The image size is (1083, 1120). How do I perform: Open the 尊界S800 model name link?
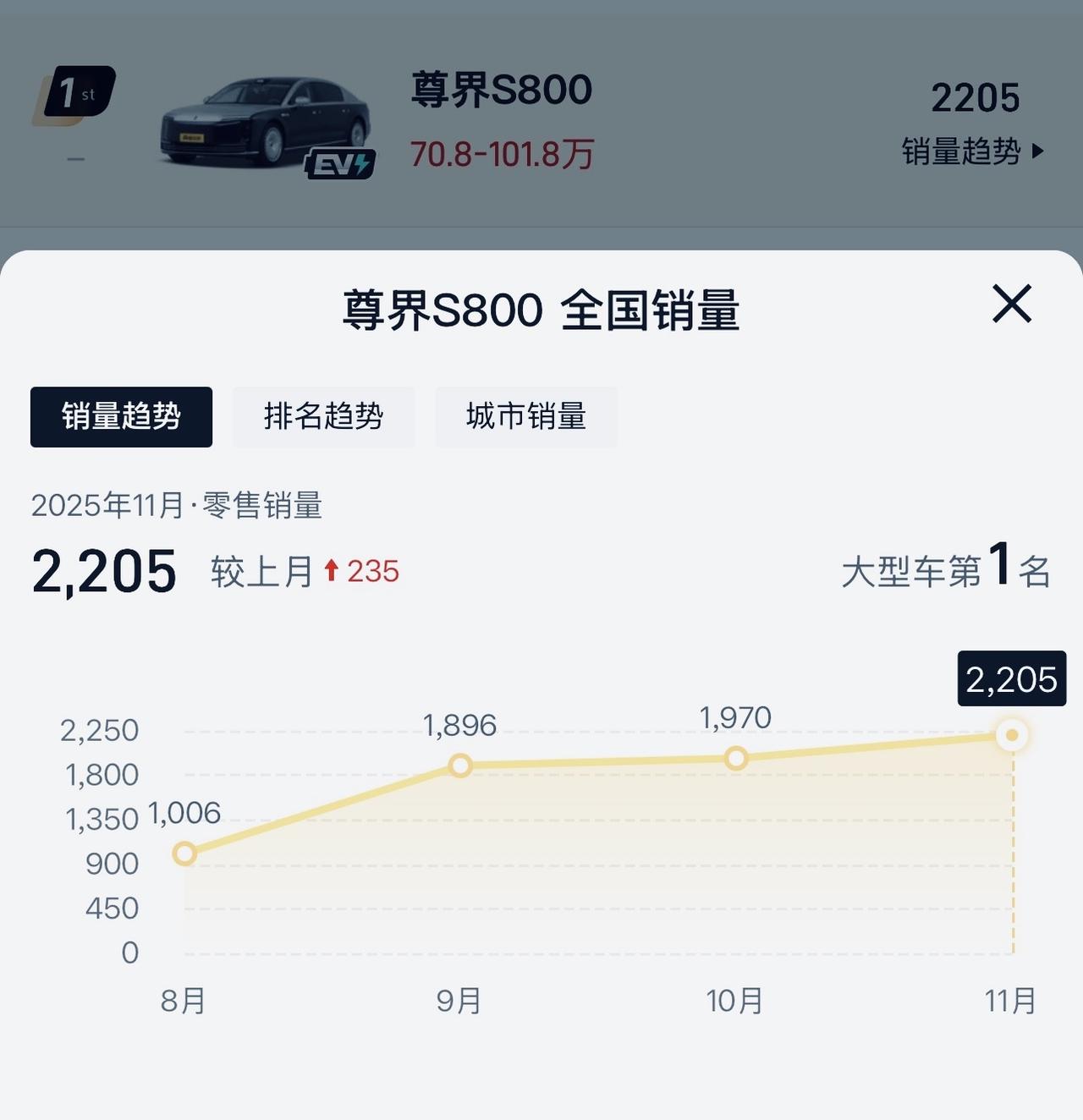pos(501,90)
